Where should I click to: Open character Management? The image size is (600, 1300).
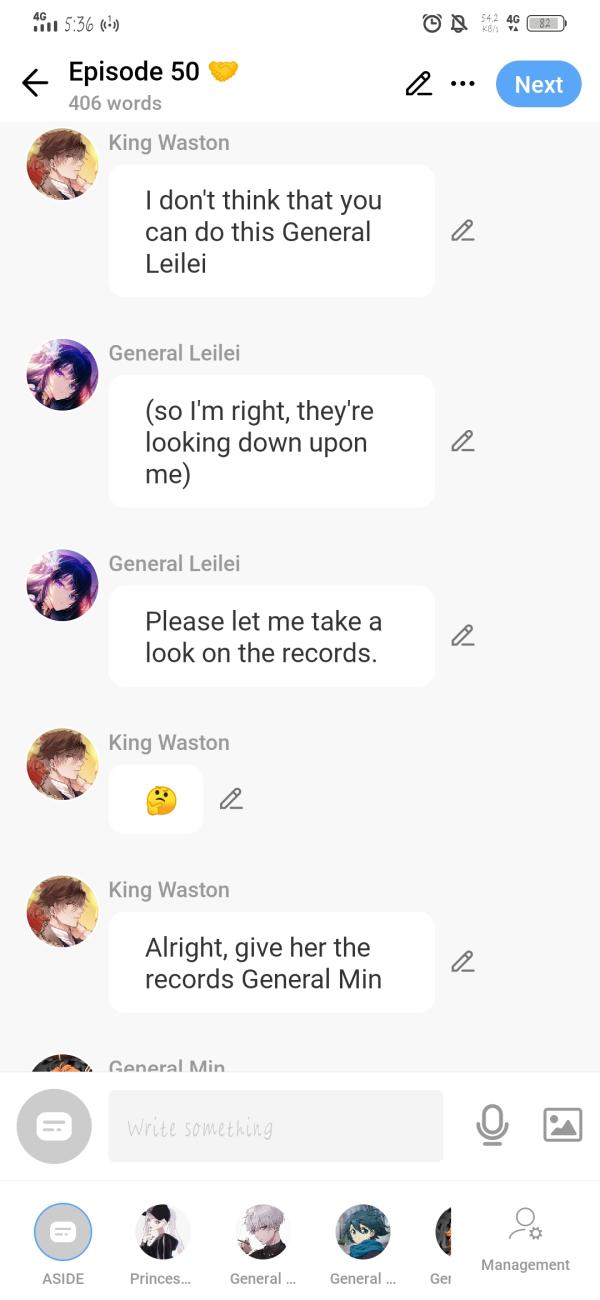(525, 1240)
